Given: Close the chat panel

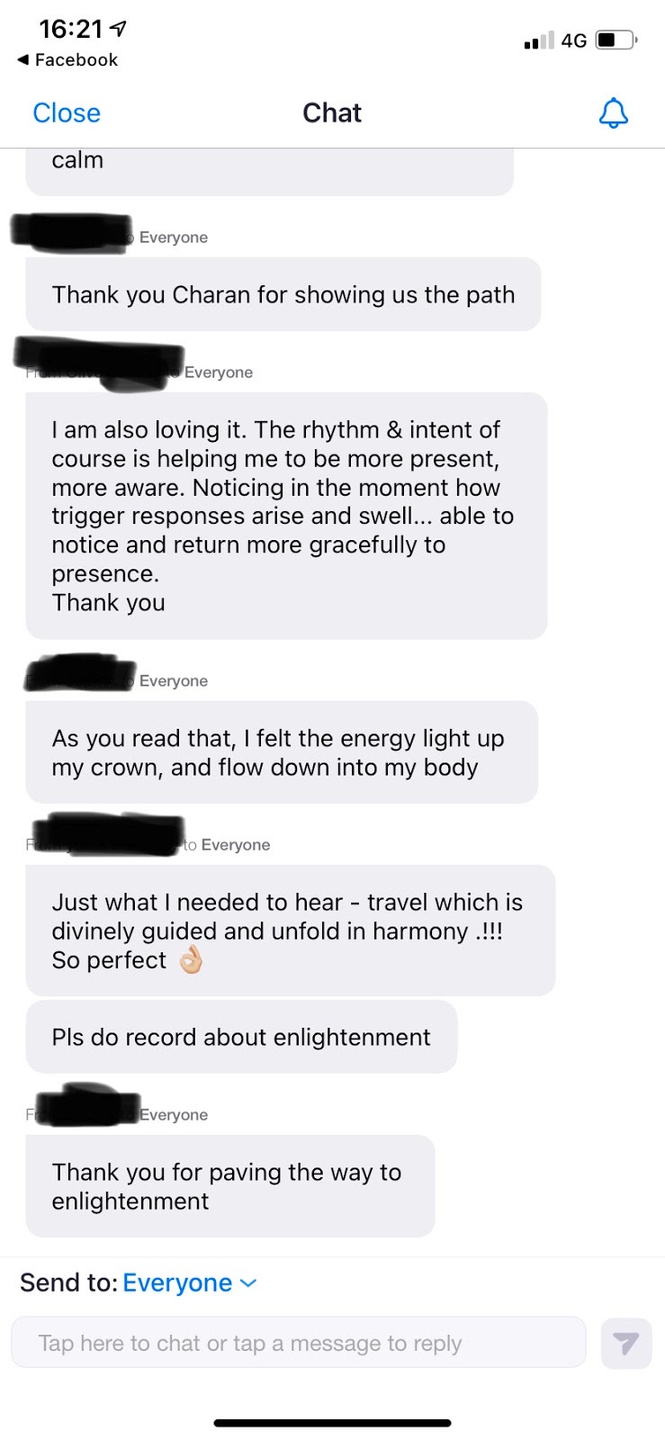Looking at the screenshot, I should pos(66,113).
